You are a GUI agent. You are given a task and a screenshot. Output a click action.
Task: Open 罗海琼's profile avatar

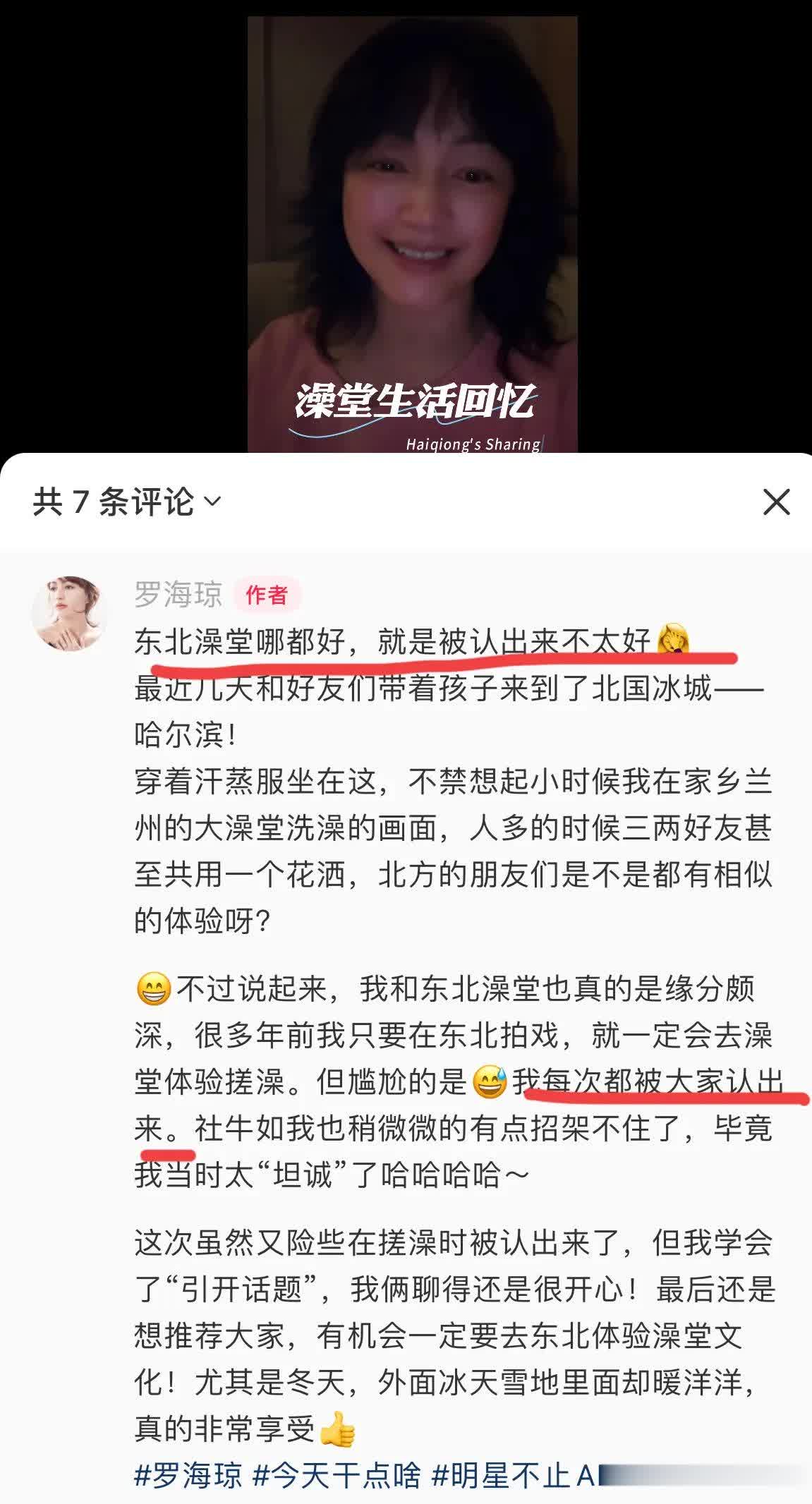pyautogui.click(x=68, y=612)
